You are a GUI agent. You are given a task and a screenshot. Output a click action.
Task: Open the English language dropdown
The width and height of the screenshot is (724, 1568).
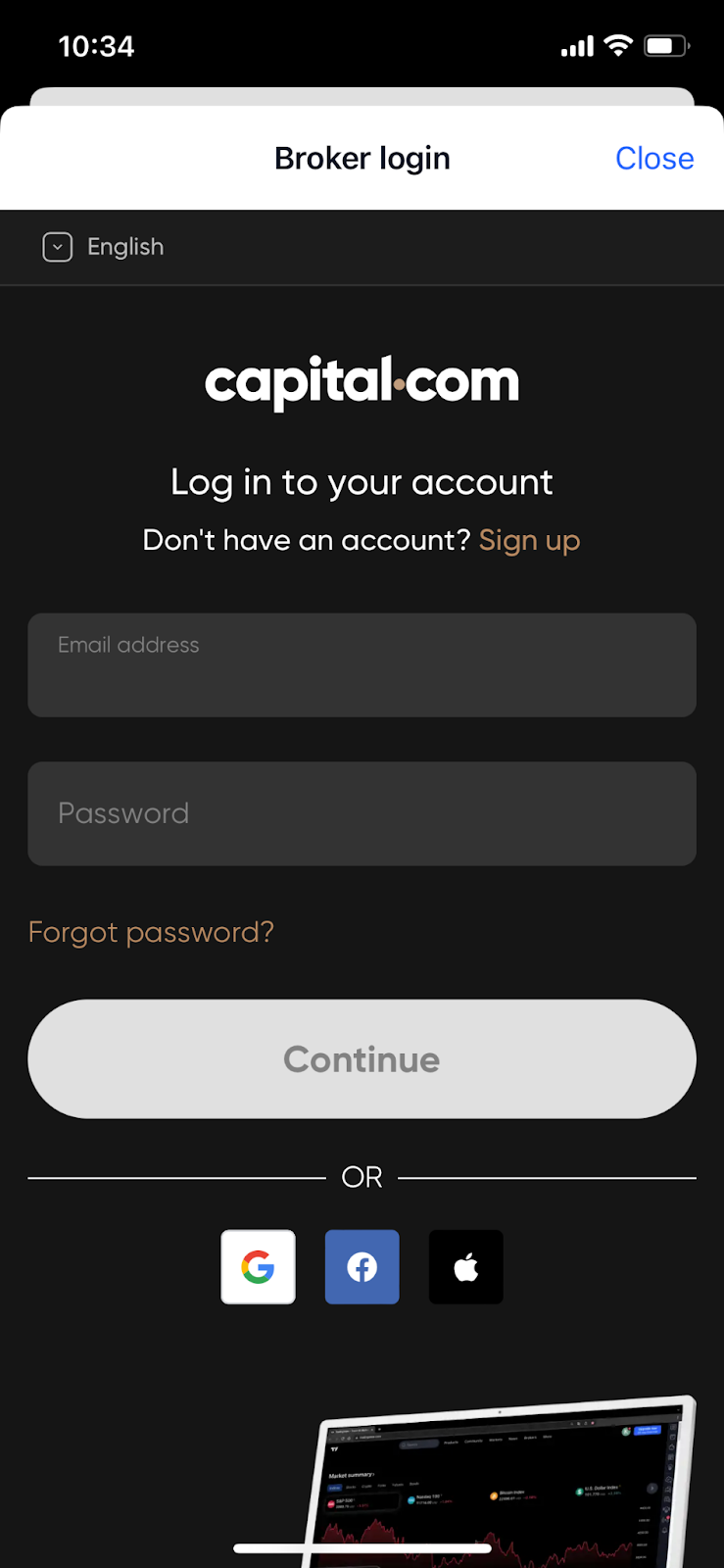pos(104,247)
